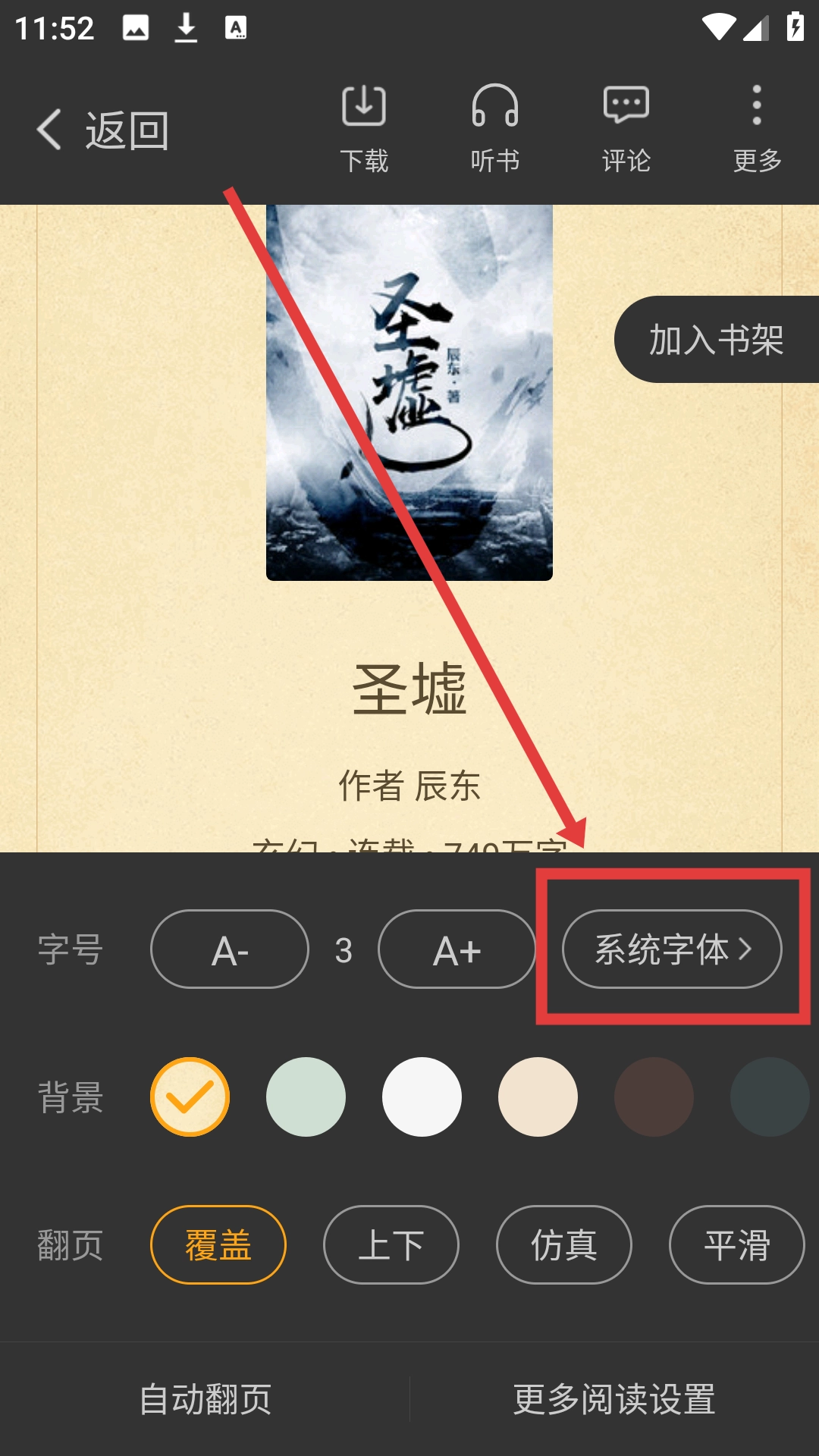The height and width of the screenshot is (1456, 819).
Task: Choose the dark brown background
Action: [x=654, y=1097]
